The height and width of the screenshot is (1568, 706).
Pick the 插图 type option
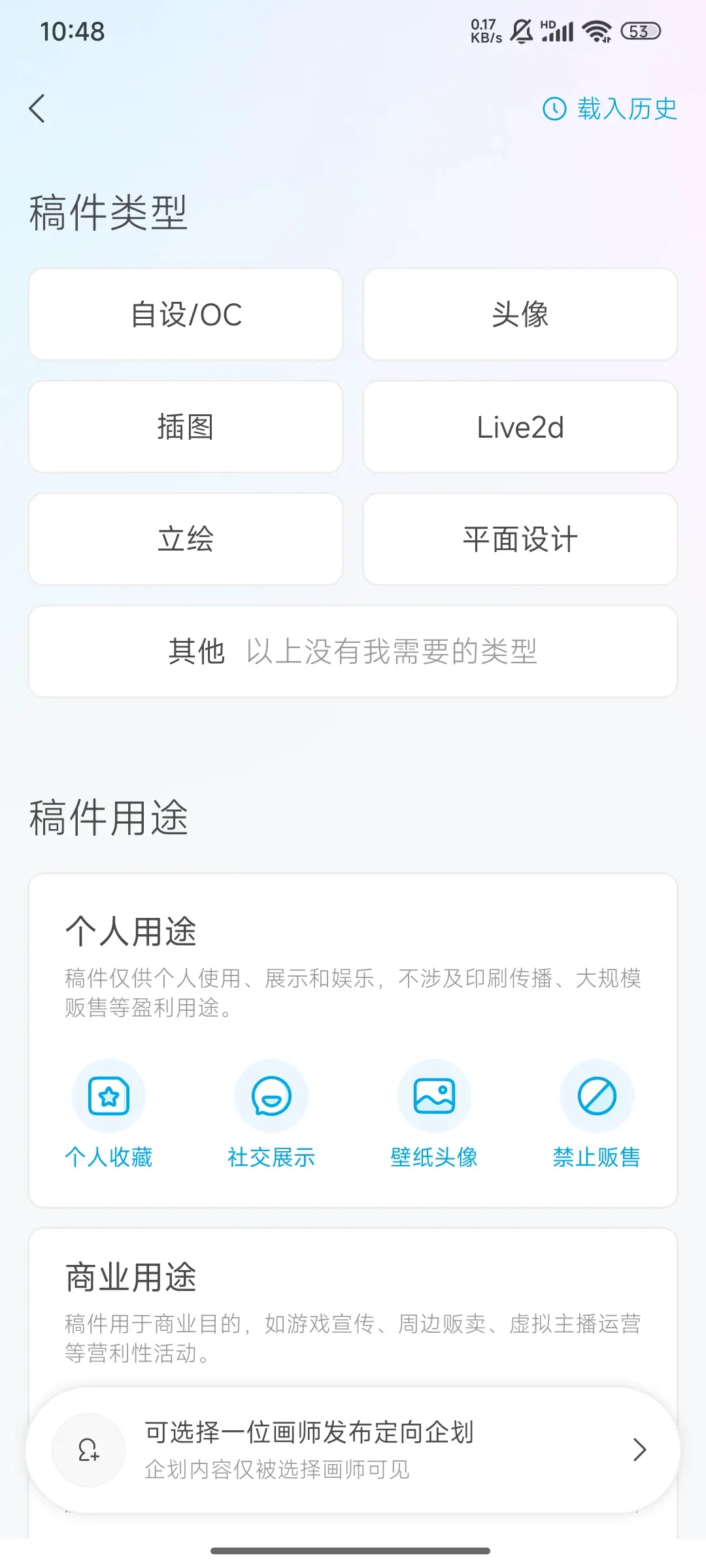186,427
